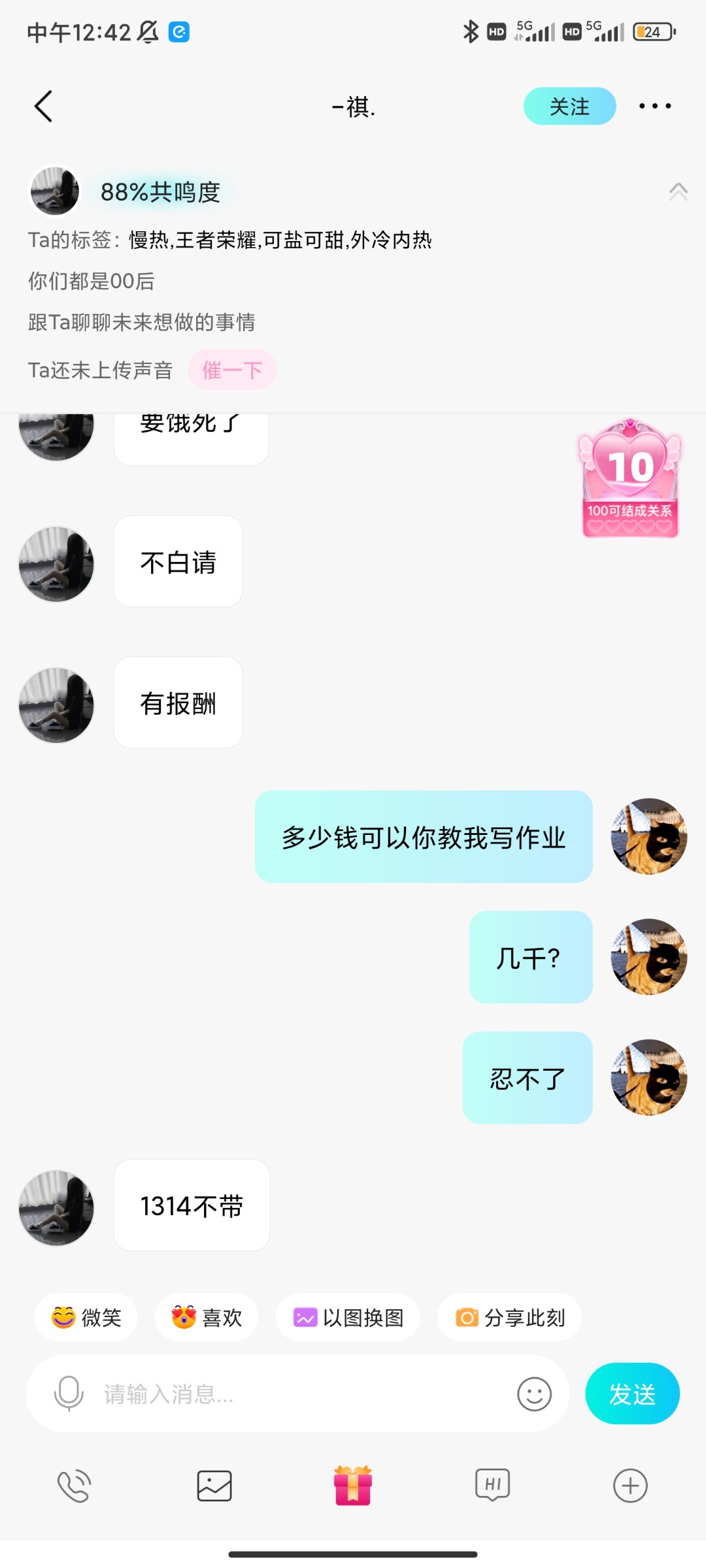Send the 喜欢 quick reply

[x=207, y=1317]
